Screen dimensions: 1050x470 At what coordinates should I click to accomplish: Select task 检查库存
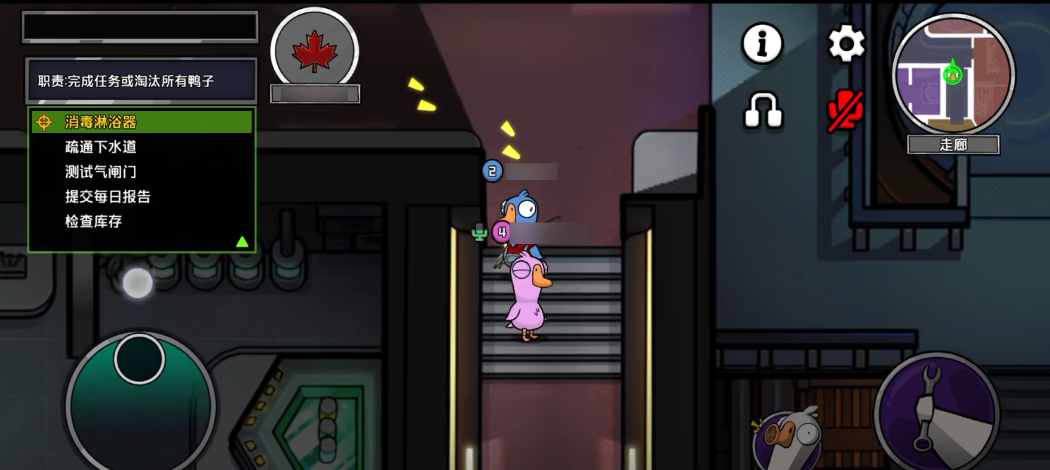click(x=94, y=222)
